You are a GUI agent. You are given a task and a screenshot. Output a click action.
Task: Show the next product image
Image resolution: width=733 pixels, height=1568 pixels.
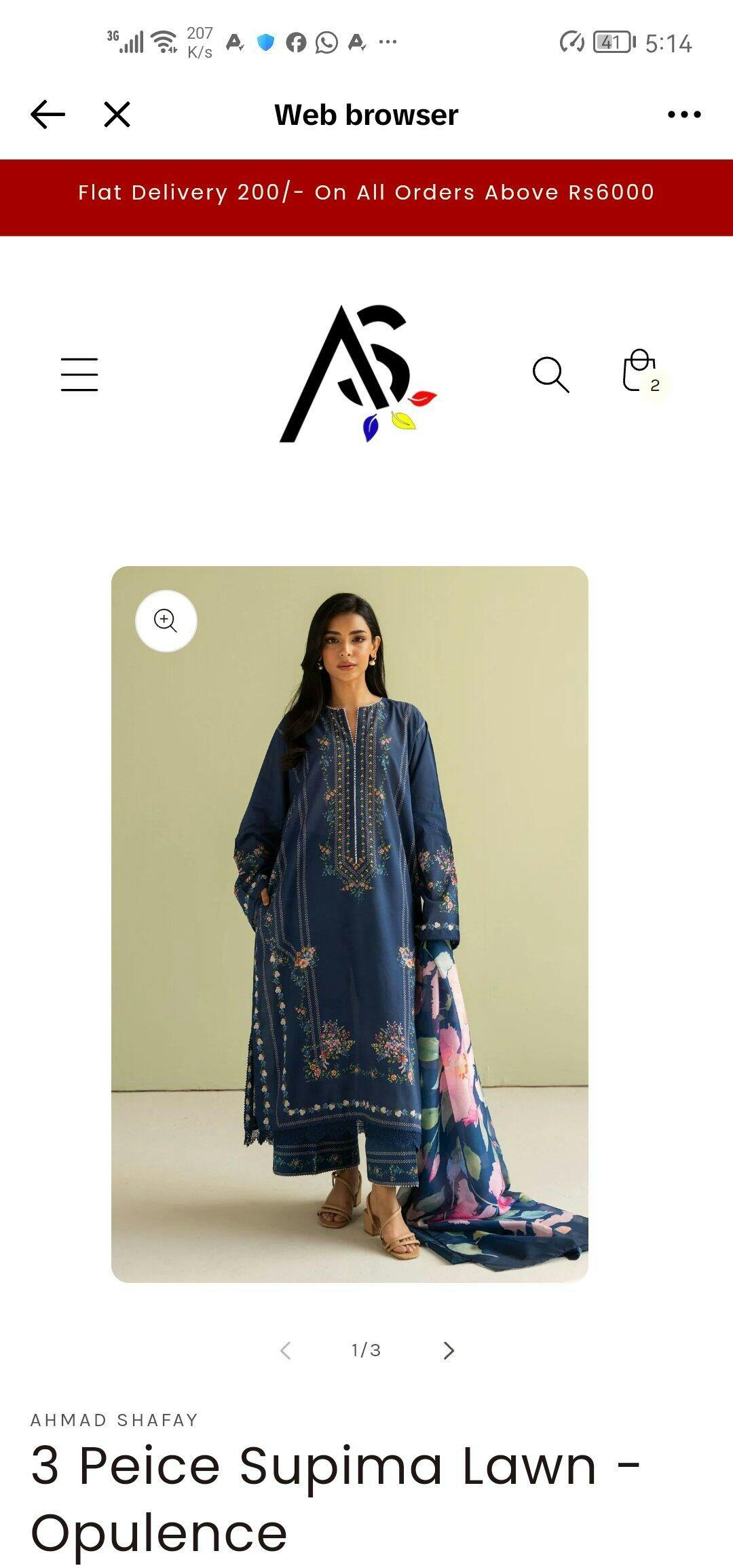tap(449, 1350)
